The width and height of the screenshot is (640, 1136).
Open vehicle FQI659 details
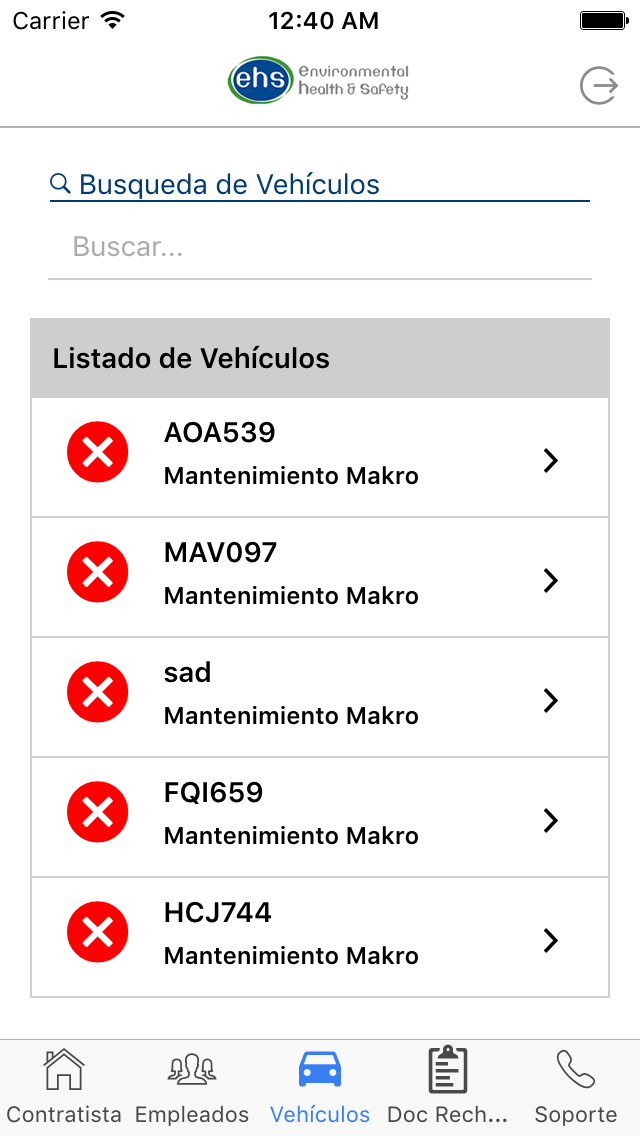(320, 818)
